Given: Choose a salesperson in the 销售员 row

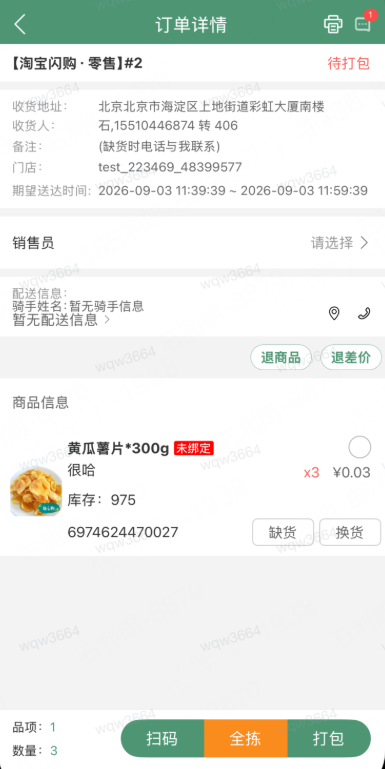Looking at the screenshot, I should [192, 243].
